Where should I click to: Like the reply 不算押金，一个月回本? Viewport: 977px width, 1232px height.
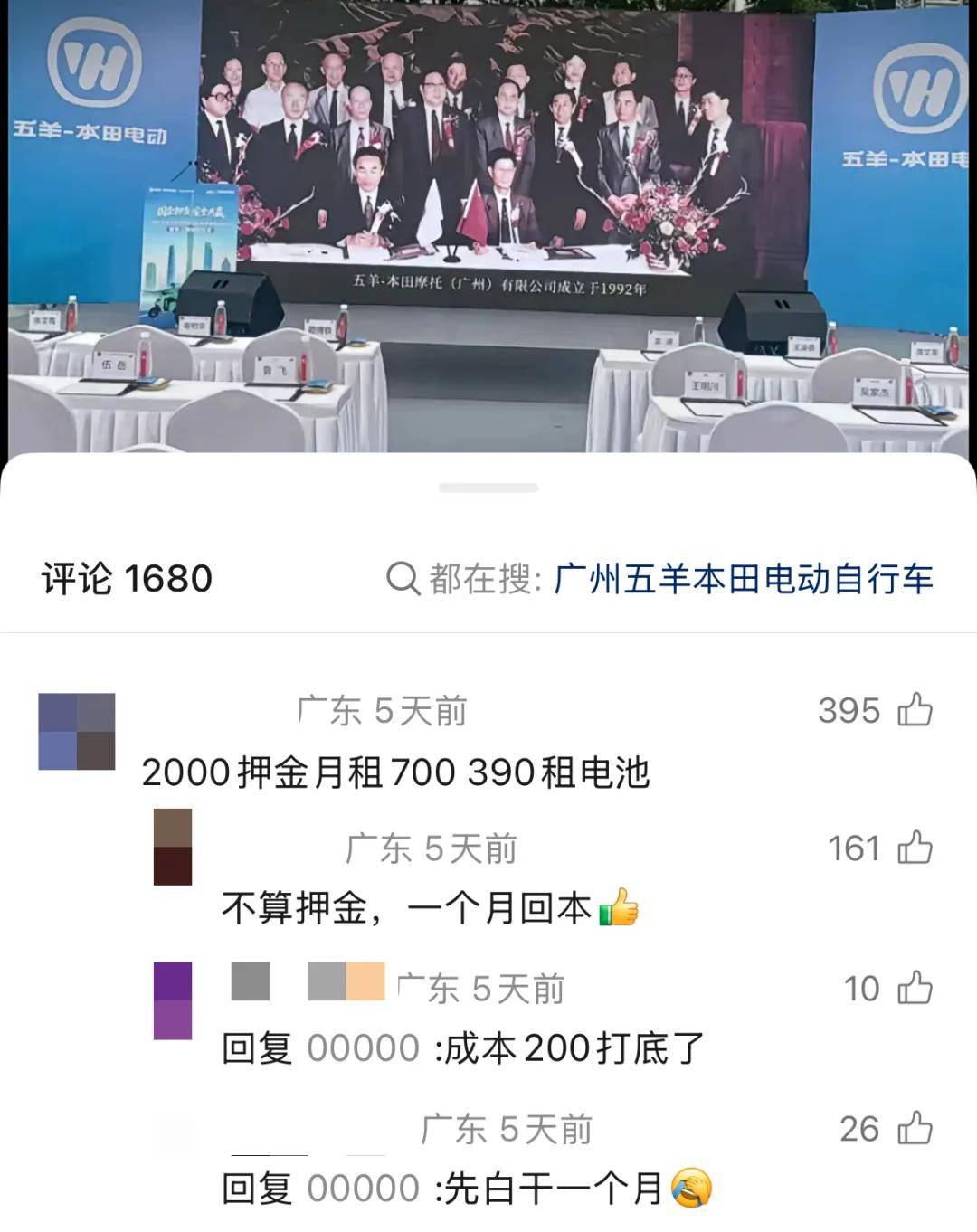tap(915, 849)
